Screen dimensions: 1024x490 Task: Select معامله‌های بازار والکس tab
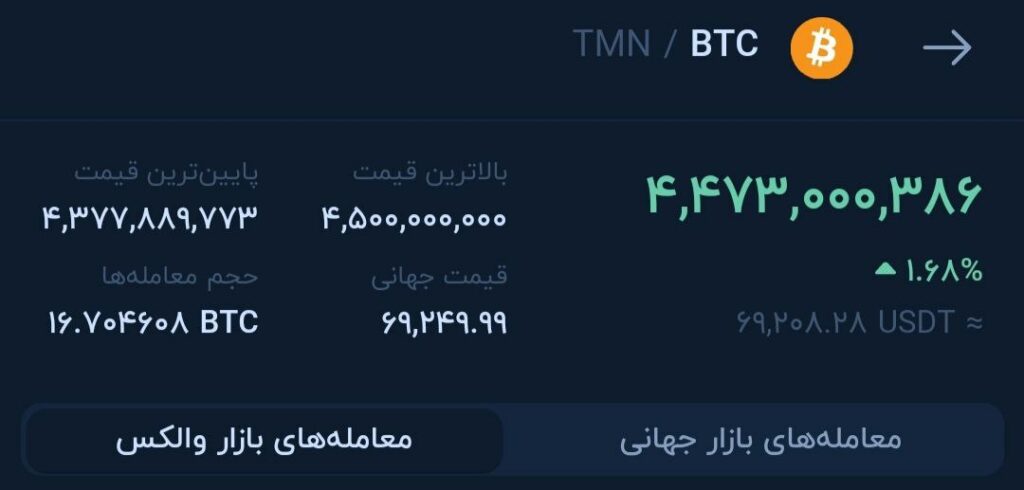point(263,440)
